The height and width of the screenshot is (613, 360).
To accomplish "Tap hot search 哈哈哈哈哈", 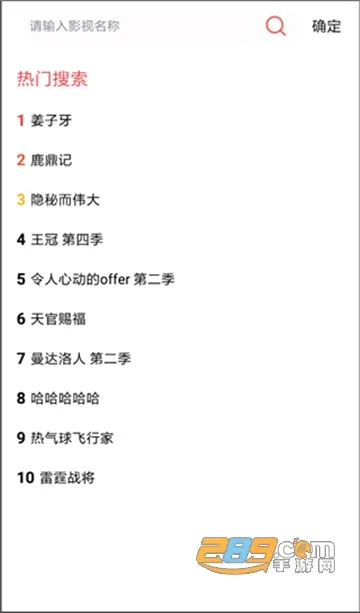I will pos(65,398).
